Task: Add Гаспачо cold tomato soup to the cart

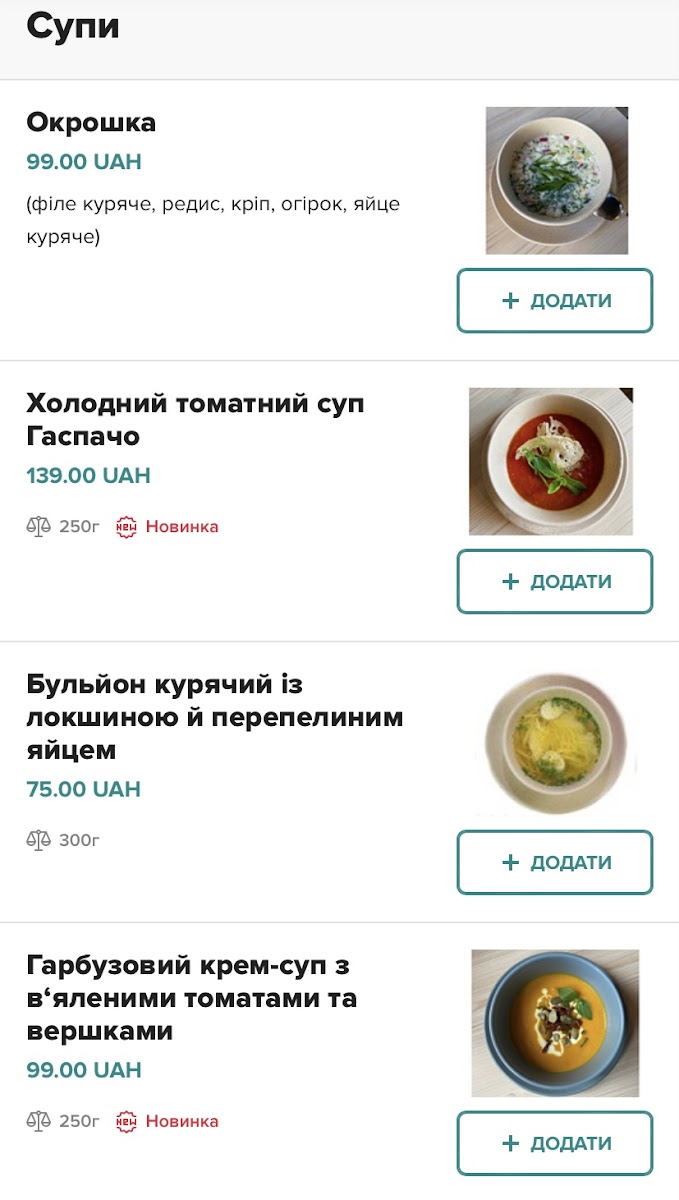Action: coord(555,582)
